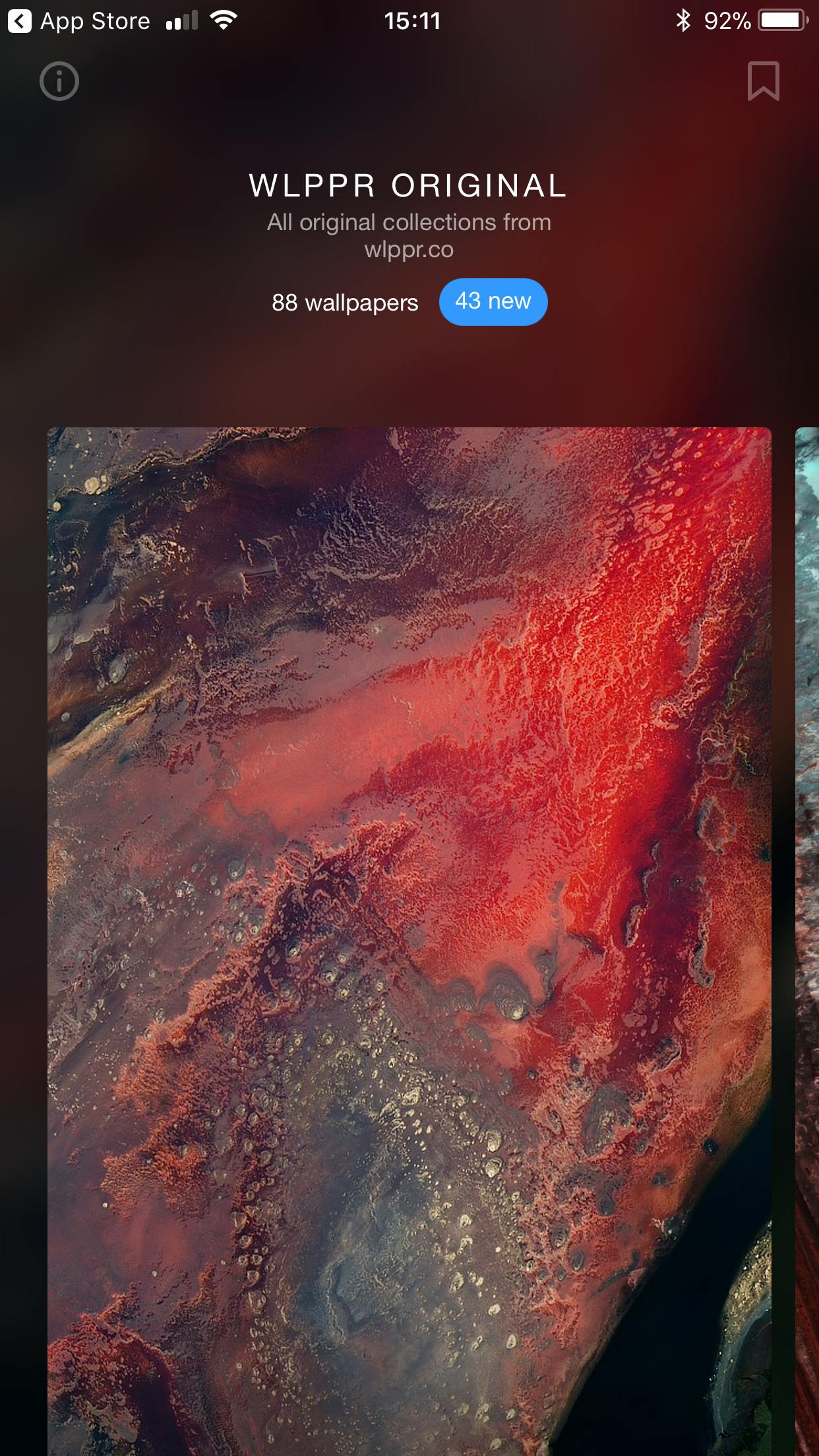Tap the cellular signal bars indicator
819x1456 pixels.
pyautogui.click(x=183, y=20)
